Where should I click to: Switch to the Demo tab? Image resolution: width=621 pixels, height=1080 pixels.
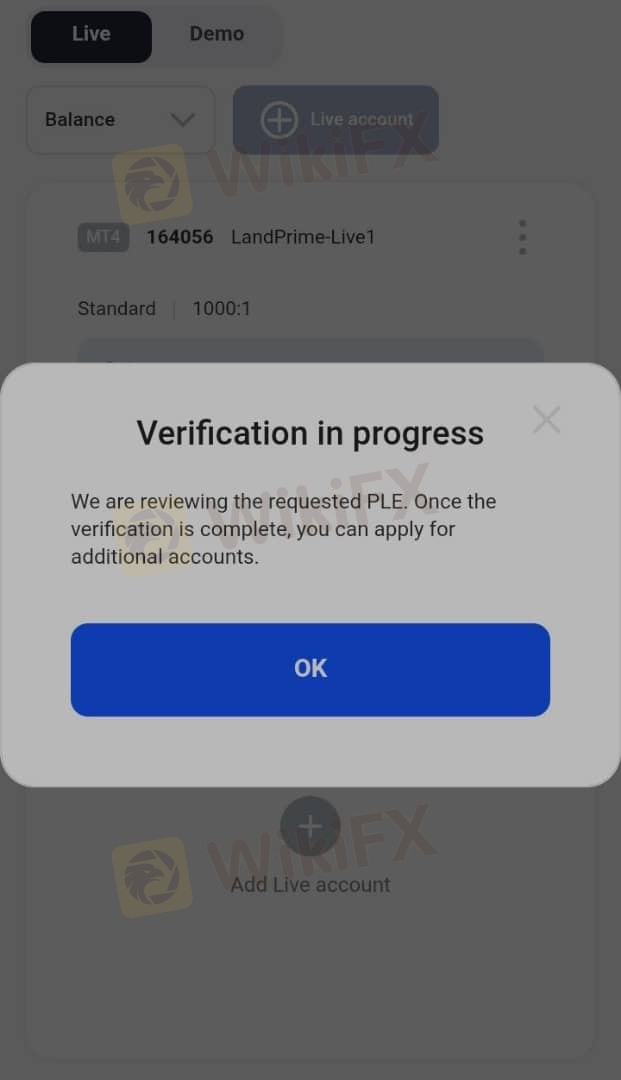tap(217, 34)
